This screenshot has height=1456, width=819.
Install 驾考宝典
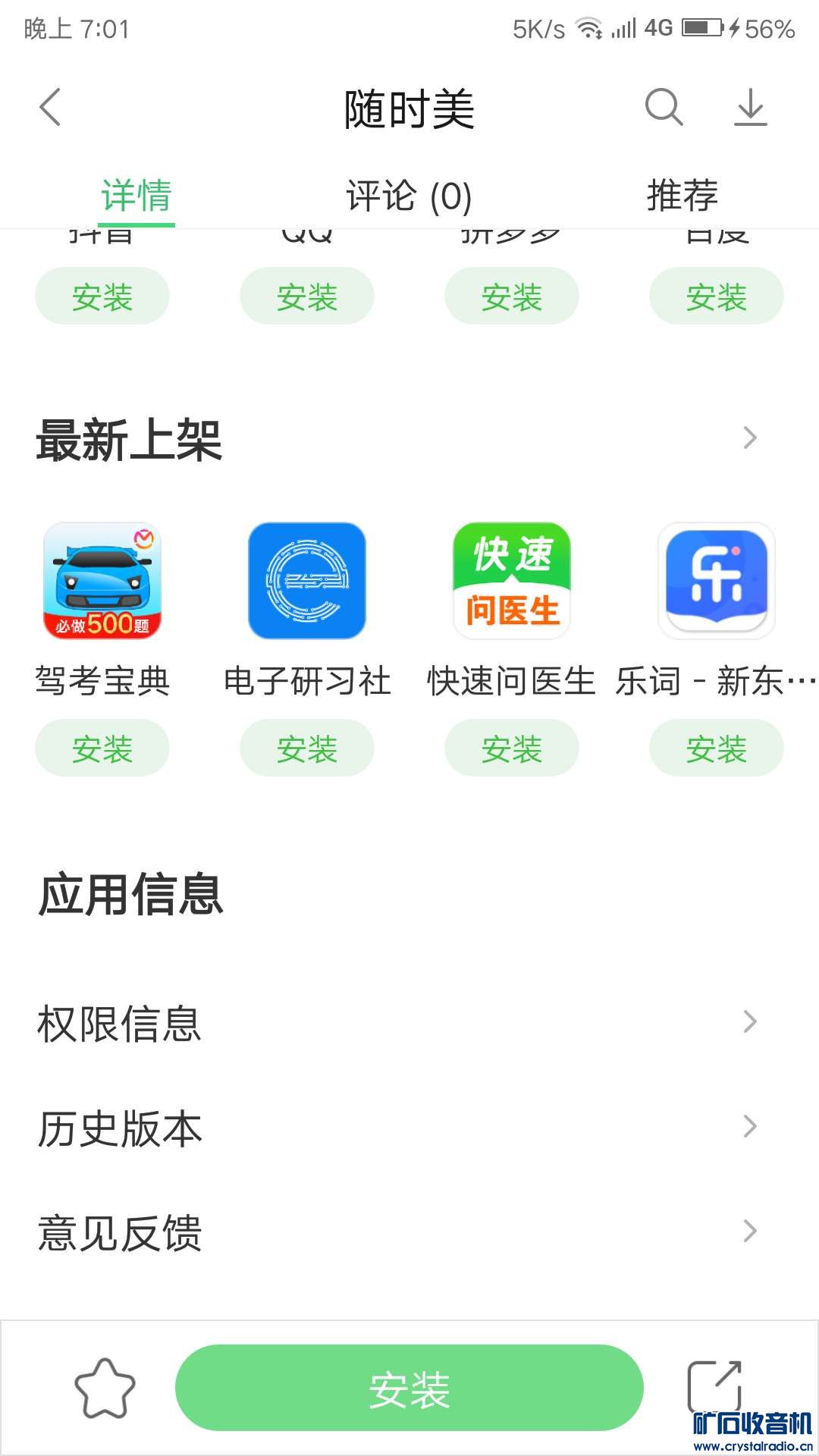pyautogui.click(x=102, y=748)
